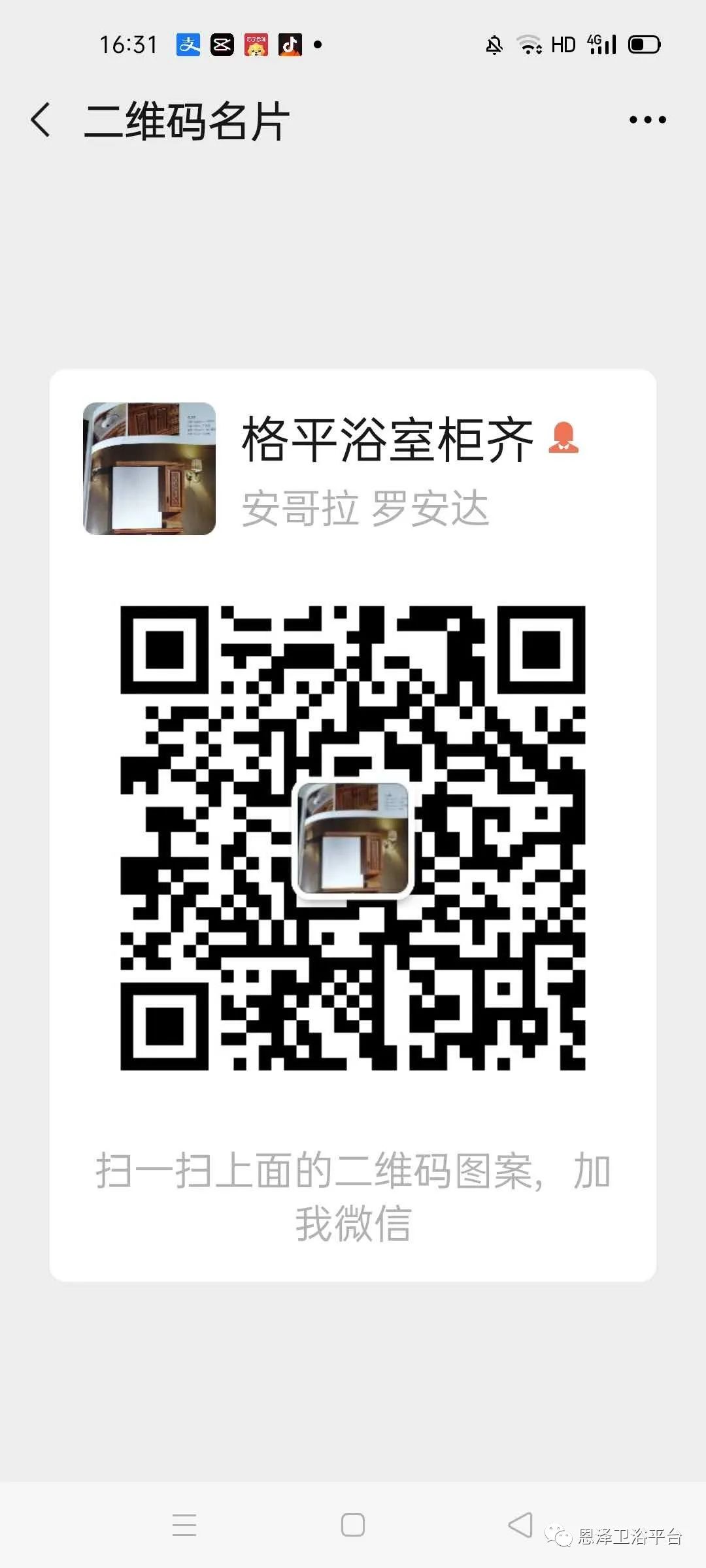The height and width of the screenshot is (1568, 706).
Task: Tap the system home button
Action: 353,1525
